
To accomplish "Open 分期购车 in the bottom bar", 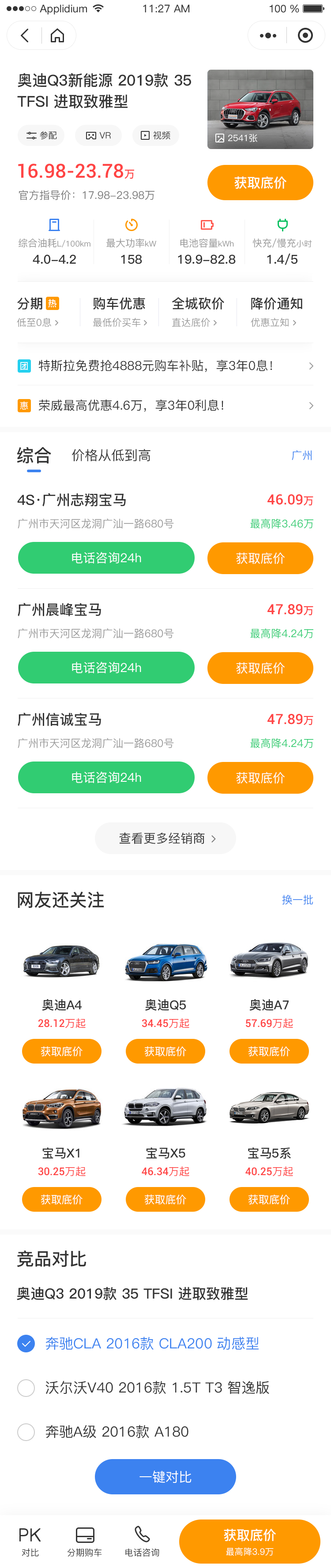I will (85, 1541).
